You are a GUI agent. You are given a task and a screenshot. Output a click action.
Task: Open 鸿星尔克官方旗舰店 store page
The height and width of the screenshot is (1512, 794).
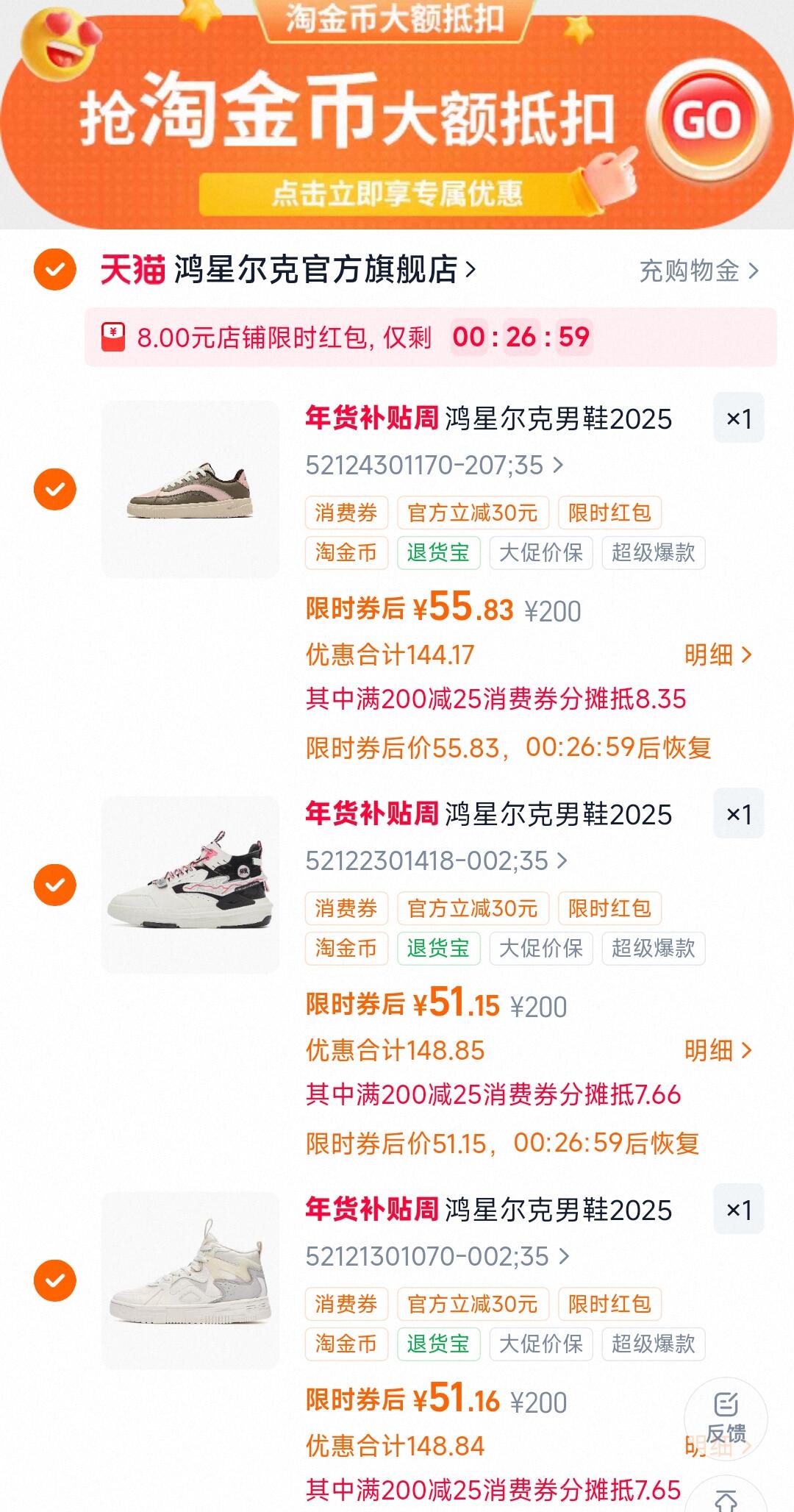coord(316,270)
